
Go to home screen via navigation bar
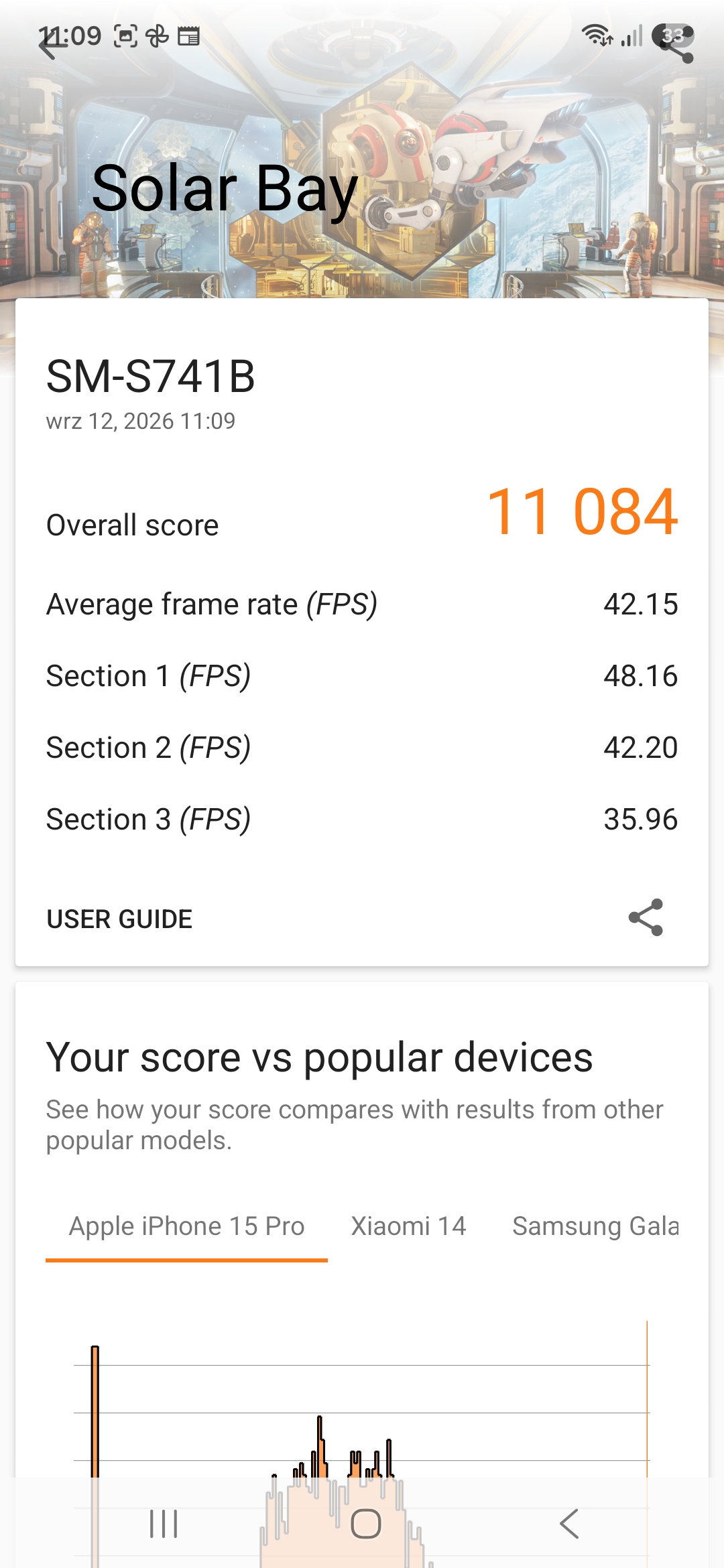click(x=366, y=1524)
